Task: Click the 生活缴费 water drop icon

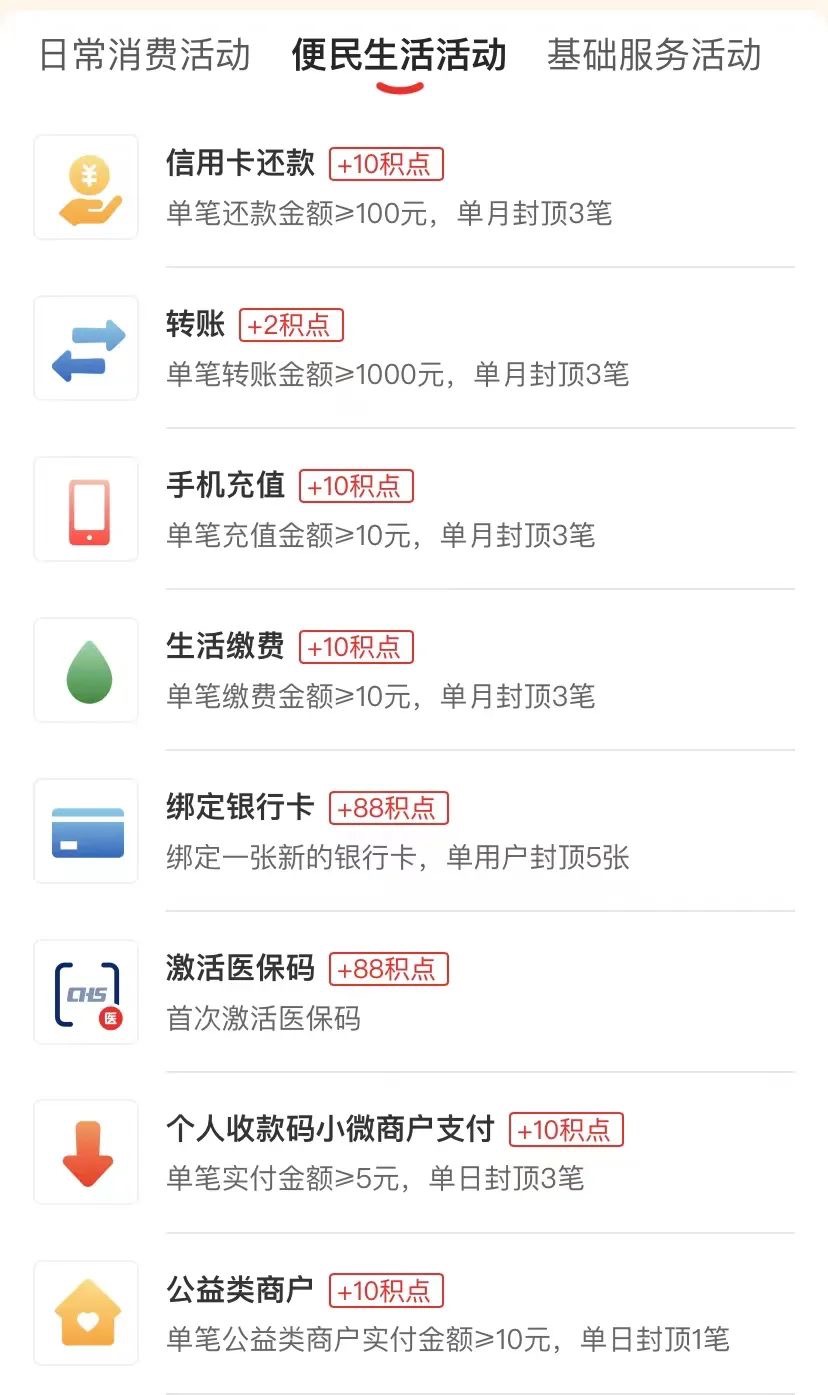Action: tap(85, 670)
